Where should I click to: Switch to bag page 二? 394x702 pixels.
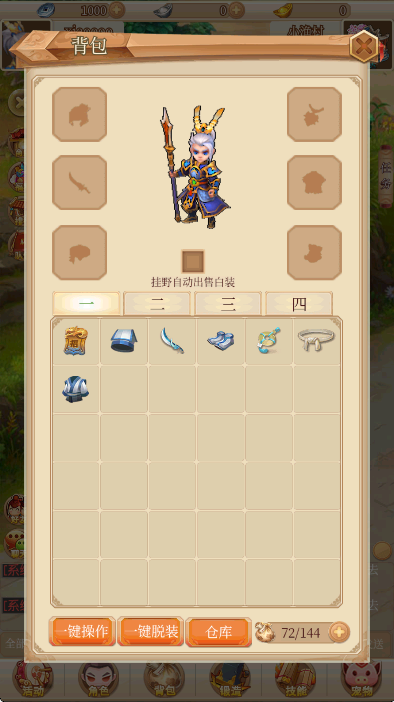point(157,304)
